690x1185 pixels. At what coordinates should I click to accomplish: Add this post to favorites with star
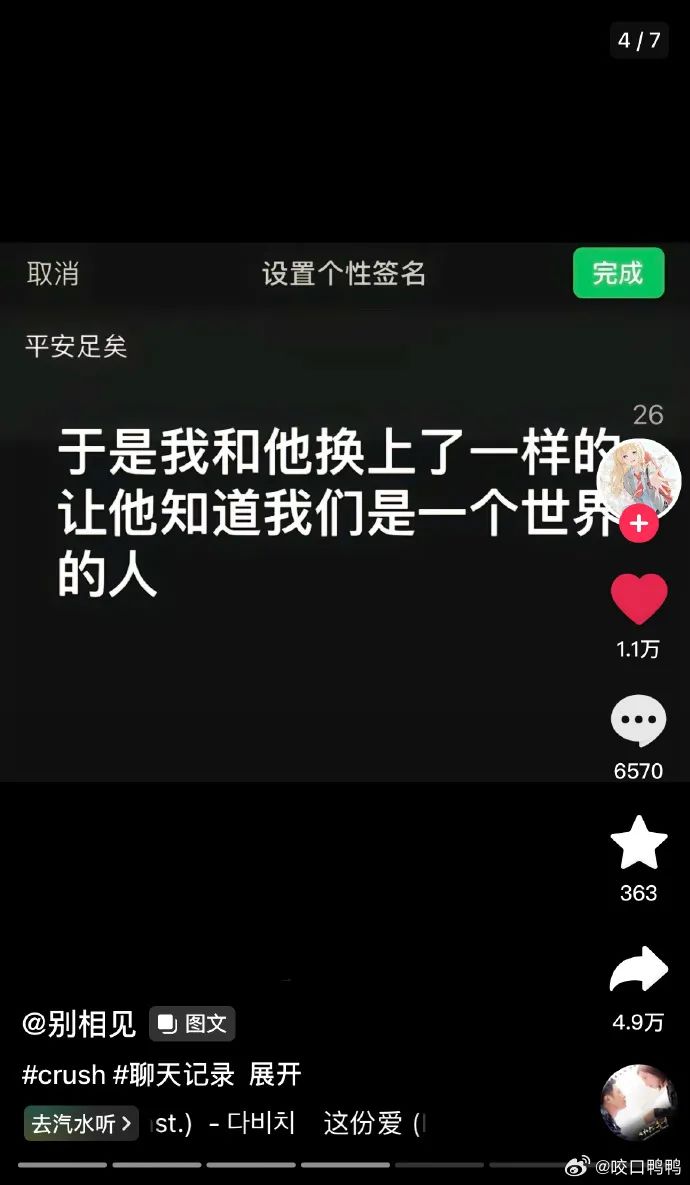638,844
